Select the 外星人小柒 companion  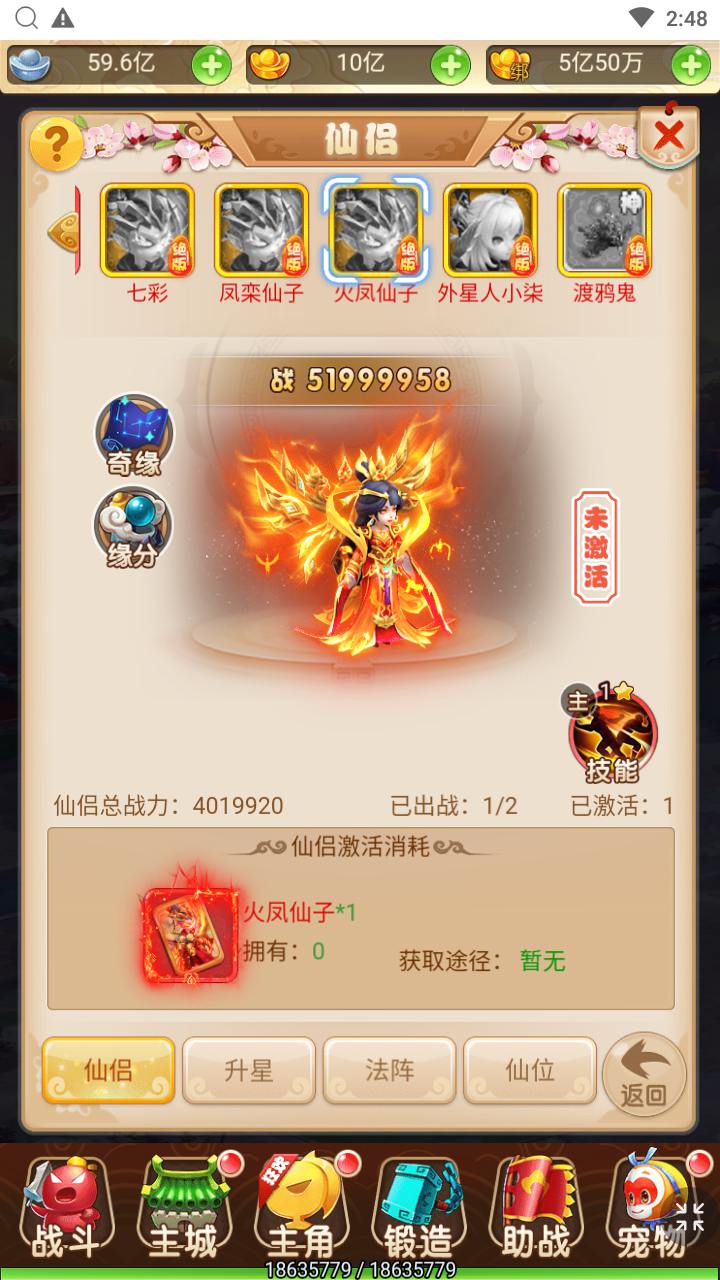[x=490, y=231]
